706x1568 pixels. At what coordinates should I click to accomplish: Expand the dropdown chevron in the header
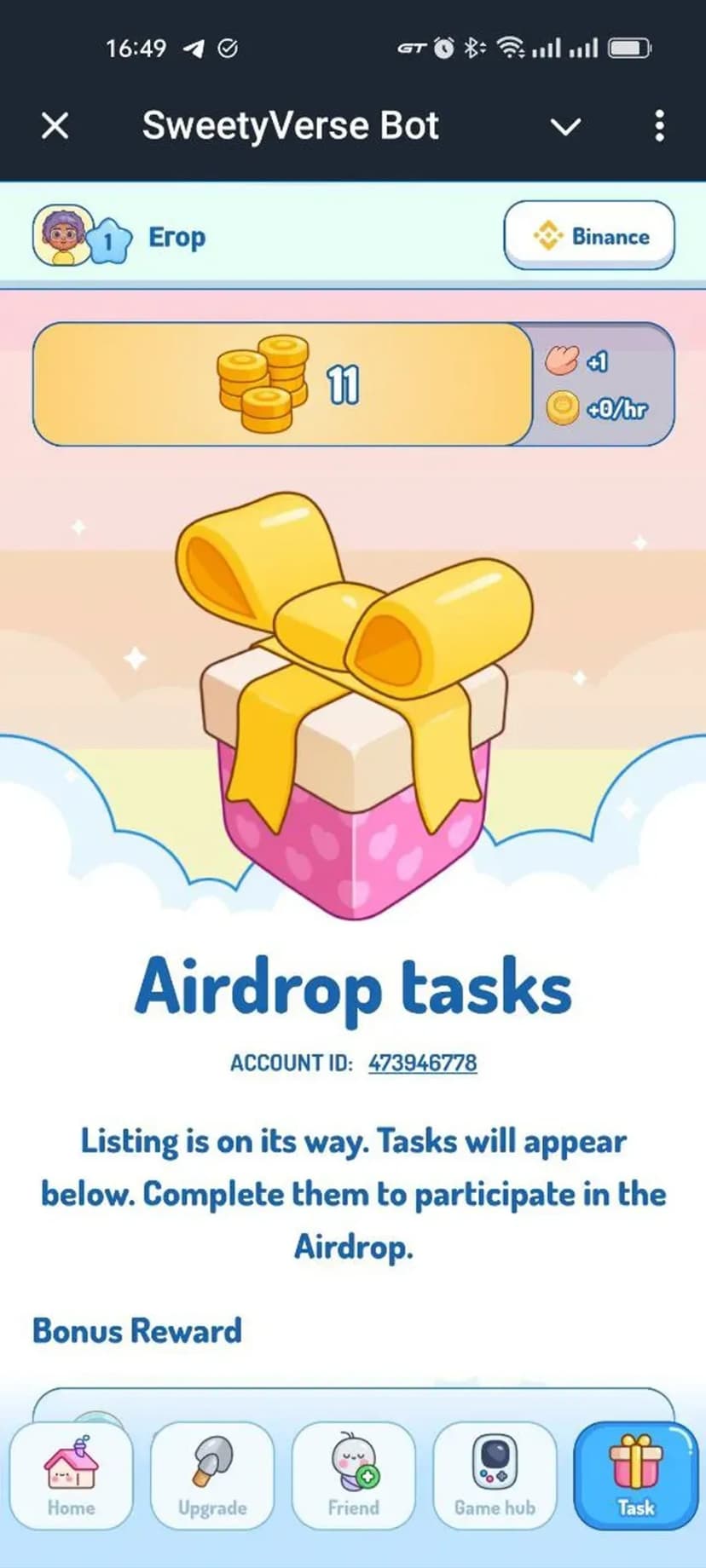565,127
